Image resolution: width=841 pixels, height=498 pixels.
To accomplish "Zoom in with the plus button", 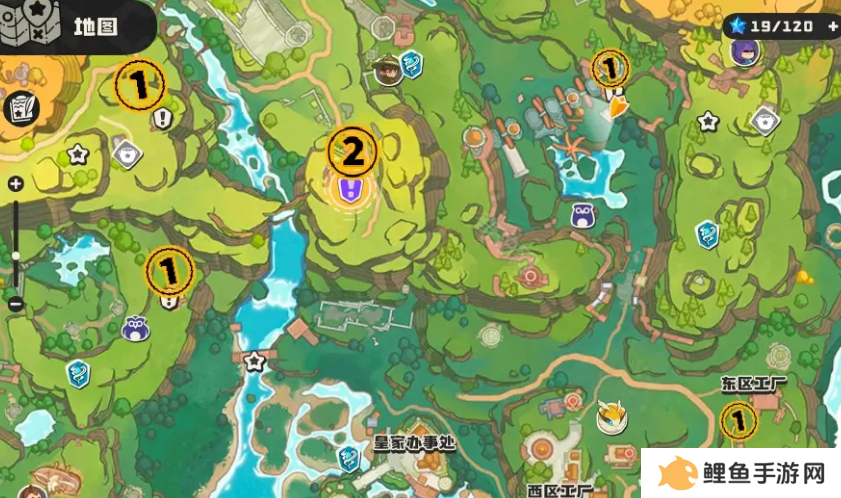I will tap(15, 184).
